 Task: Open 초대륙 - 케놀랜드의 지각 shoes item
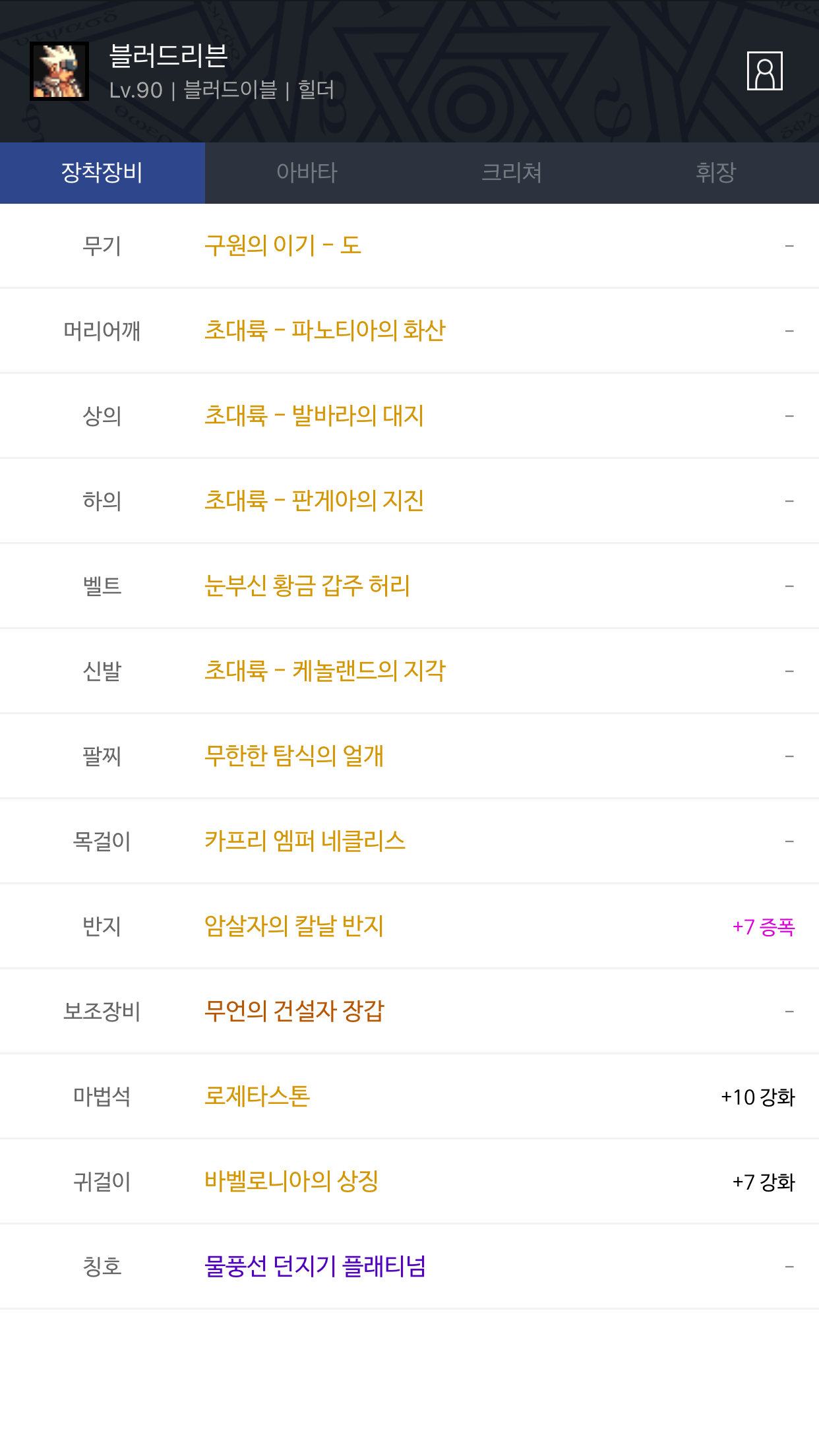click(325, 671)
